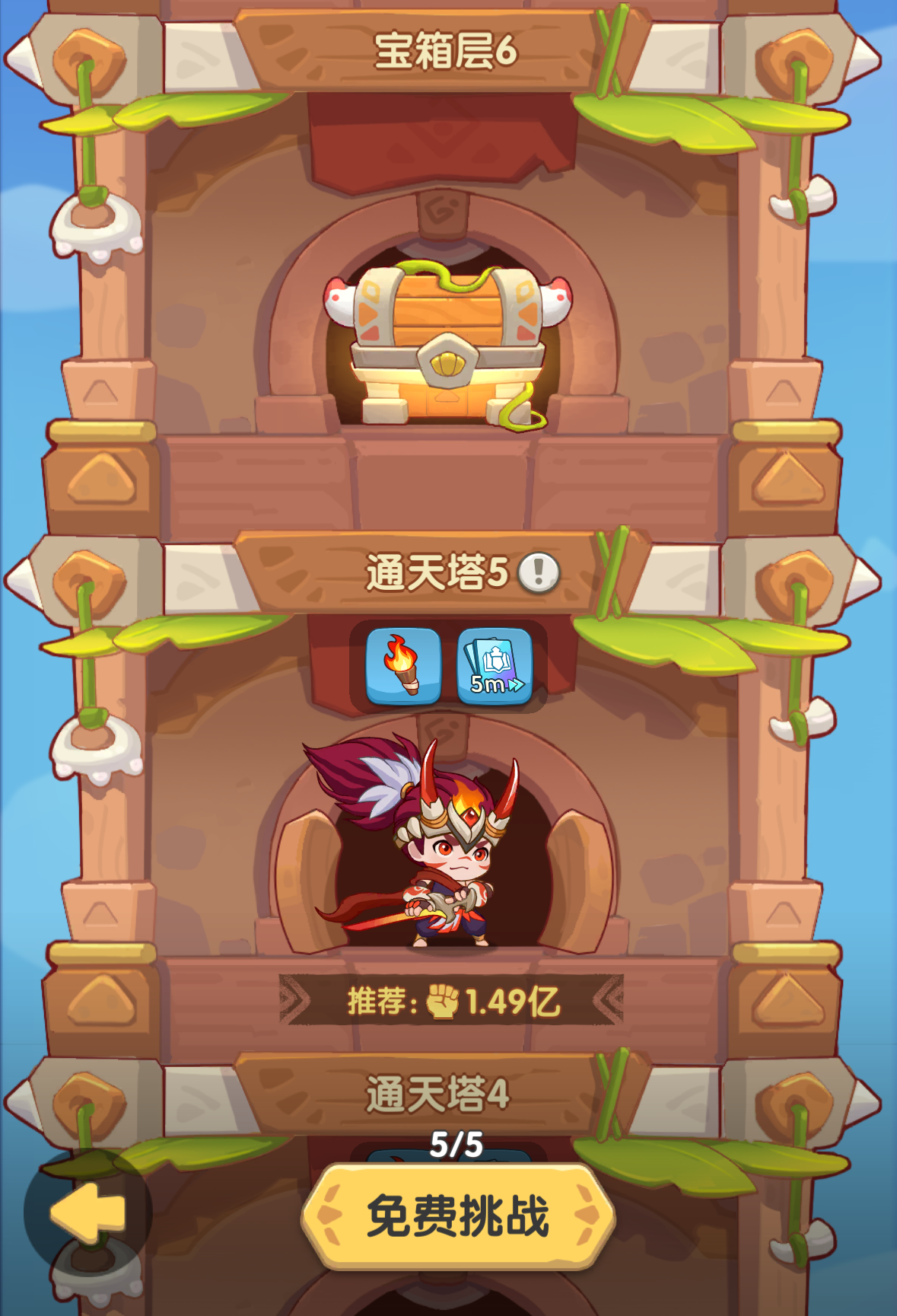The image size is (897, 1316).
Task: Tap the 免费挑战 free challenge button
Action: click(458, 1216)
